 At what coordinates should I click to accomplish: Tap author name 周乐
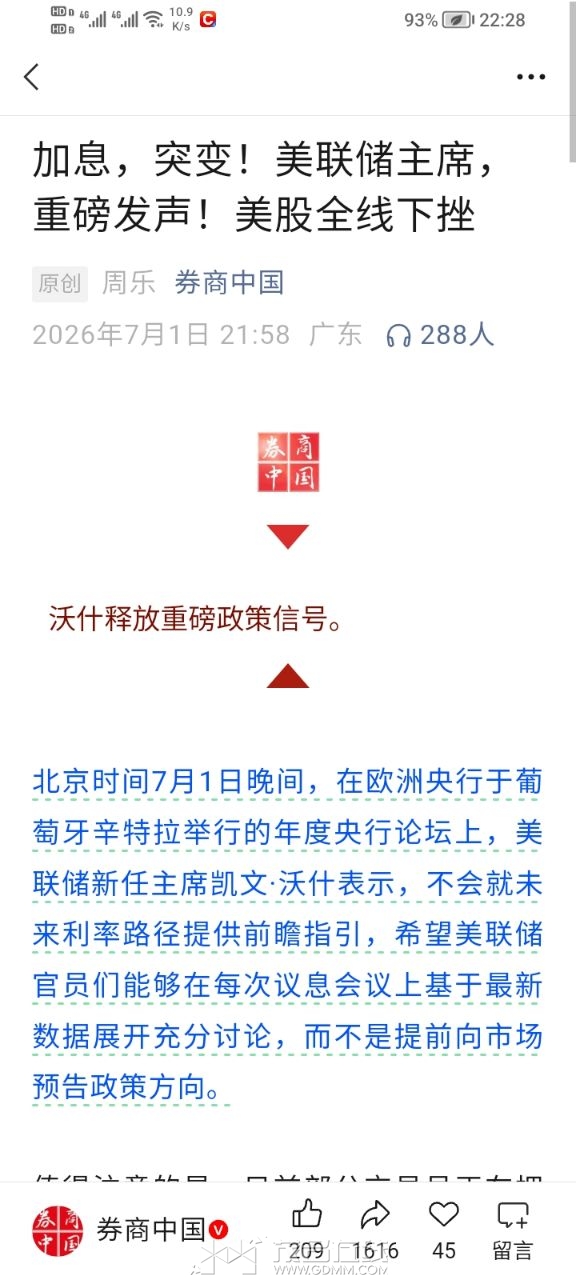click(128, 283)
